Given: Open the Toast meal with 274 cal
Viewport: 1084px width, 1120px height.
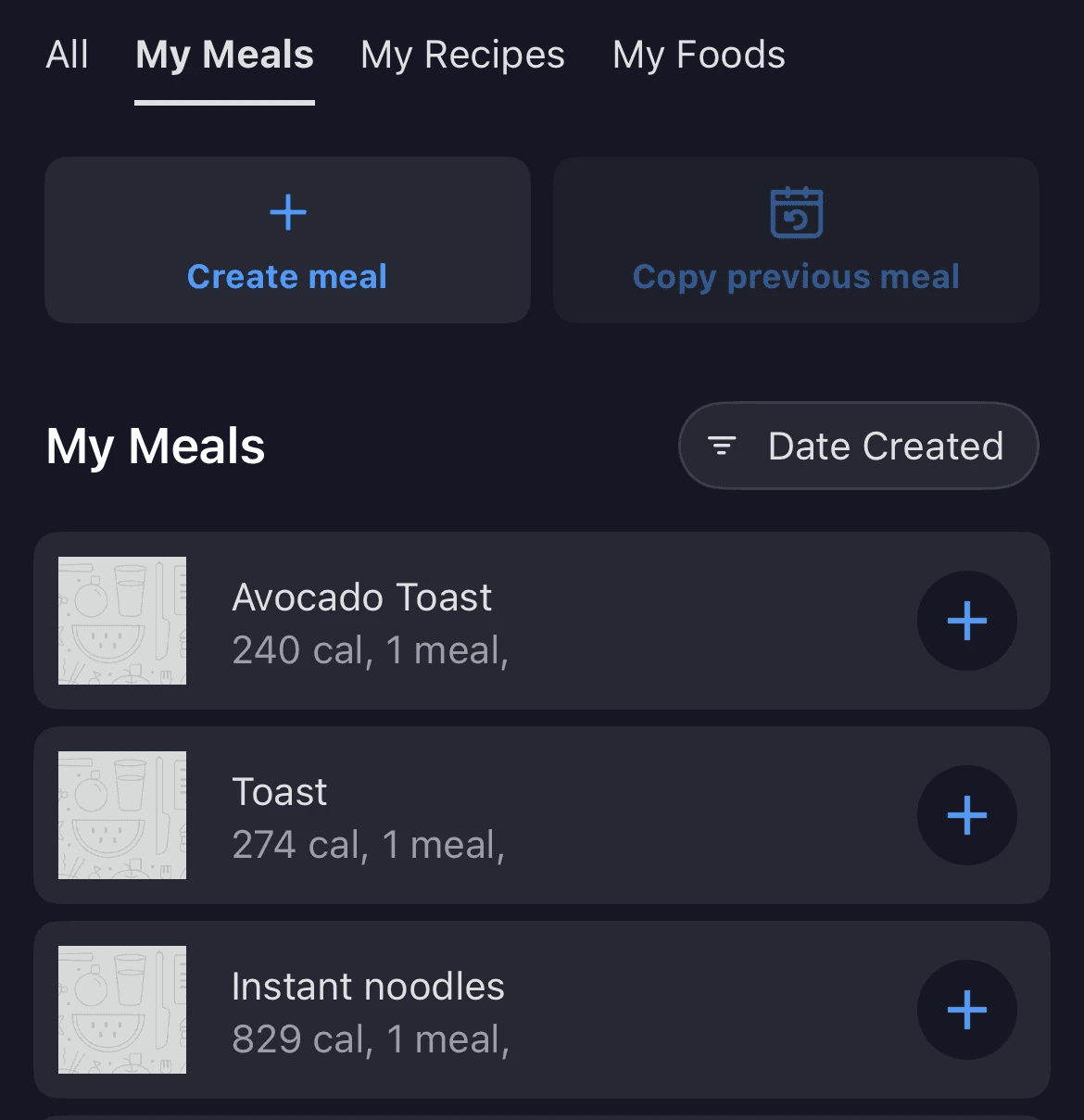Looking at the screenshot, I should 463,816.
